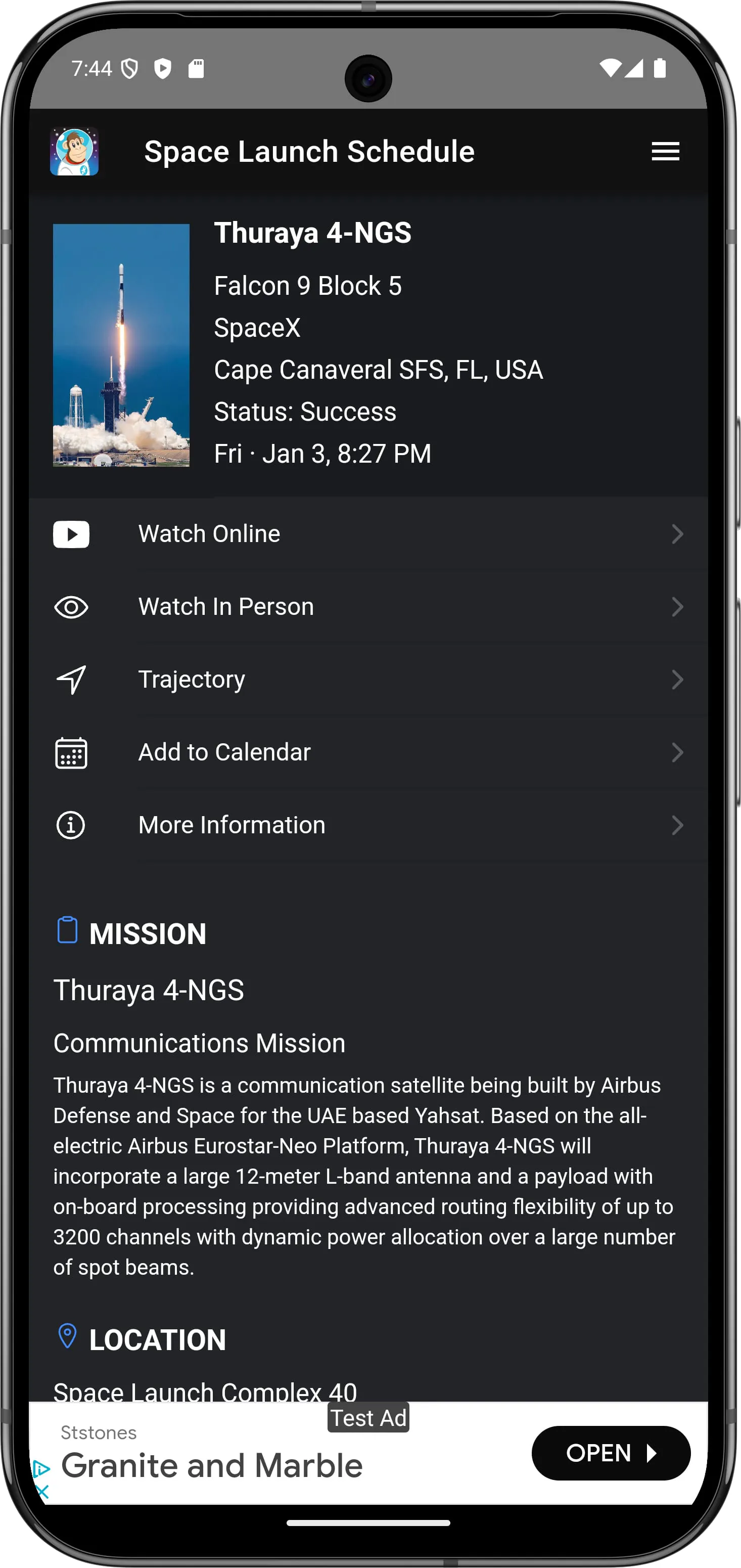Open the Granite and Marble ad link
The height and width of the screenshot is (1568, 741).
[x=213, y=1465]
